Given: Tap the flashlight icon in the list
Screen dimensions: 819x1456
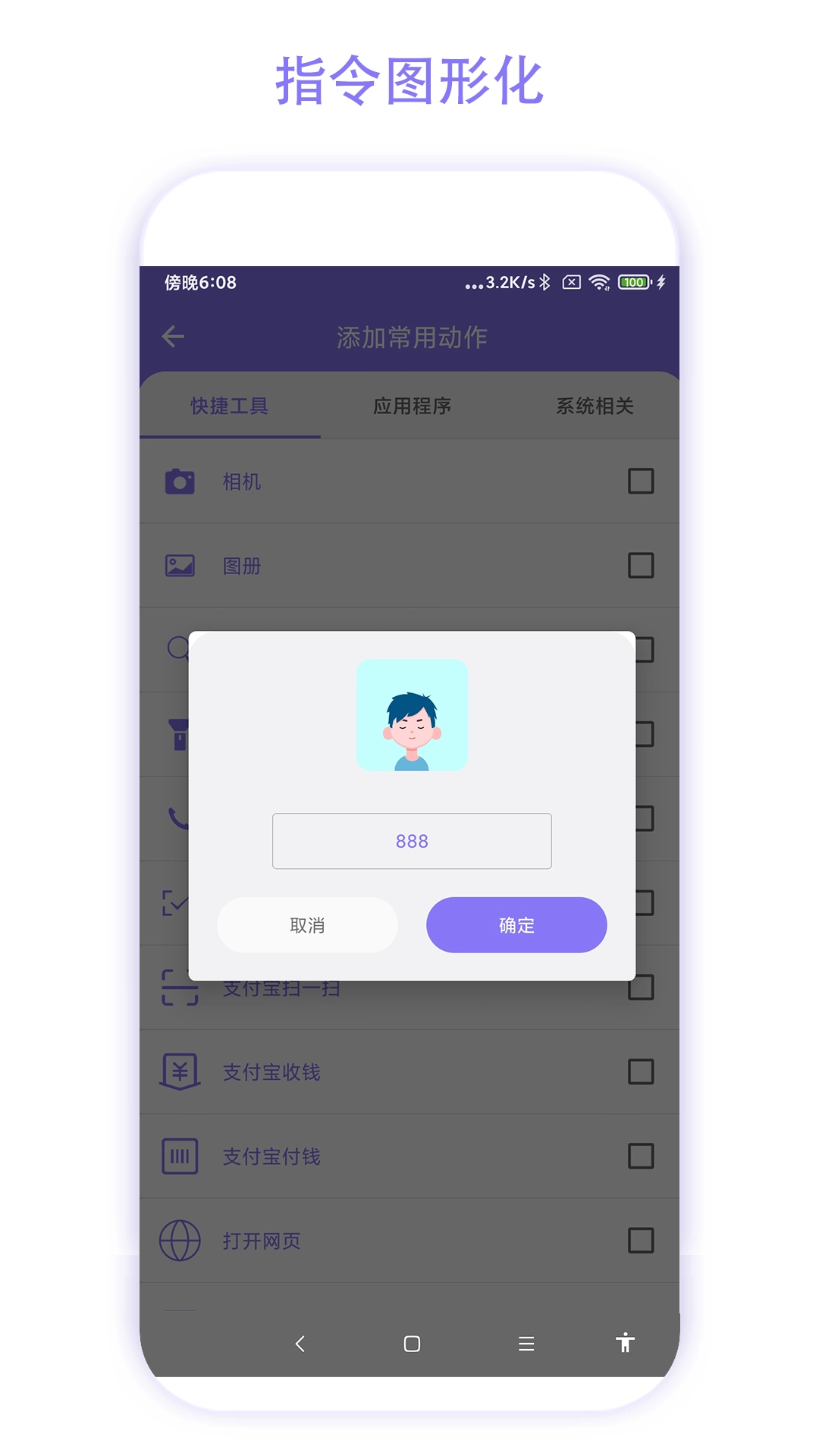Looking at the screenshot, I should point(180,734).
